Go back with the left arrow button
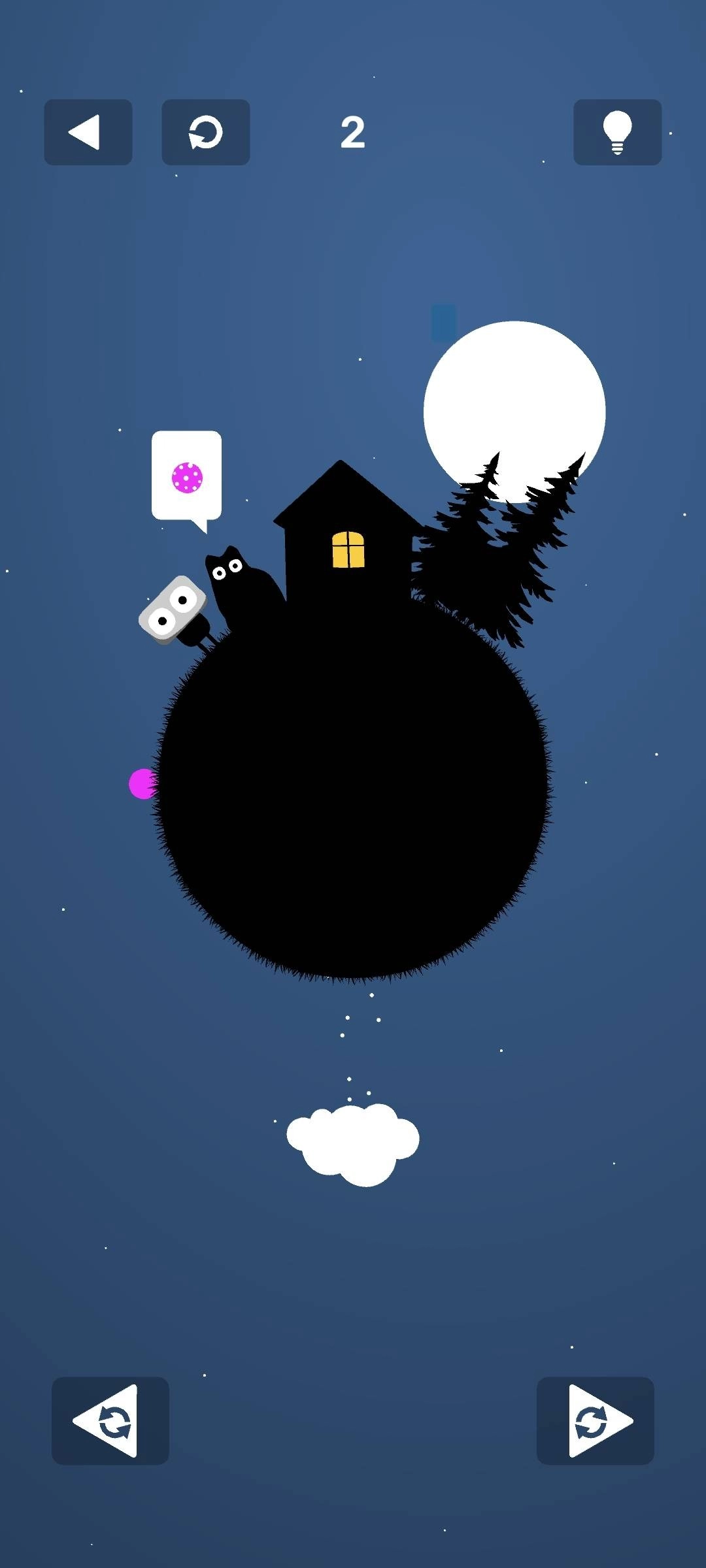706x1568 pixels. click(88, 132)
